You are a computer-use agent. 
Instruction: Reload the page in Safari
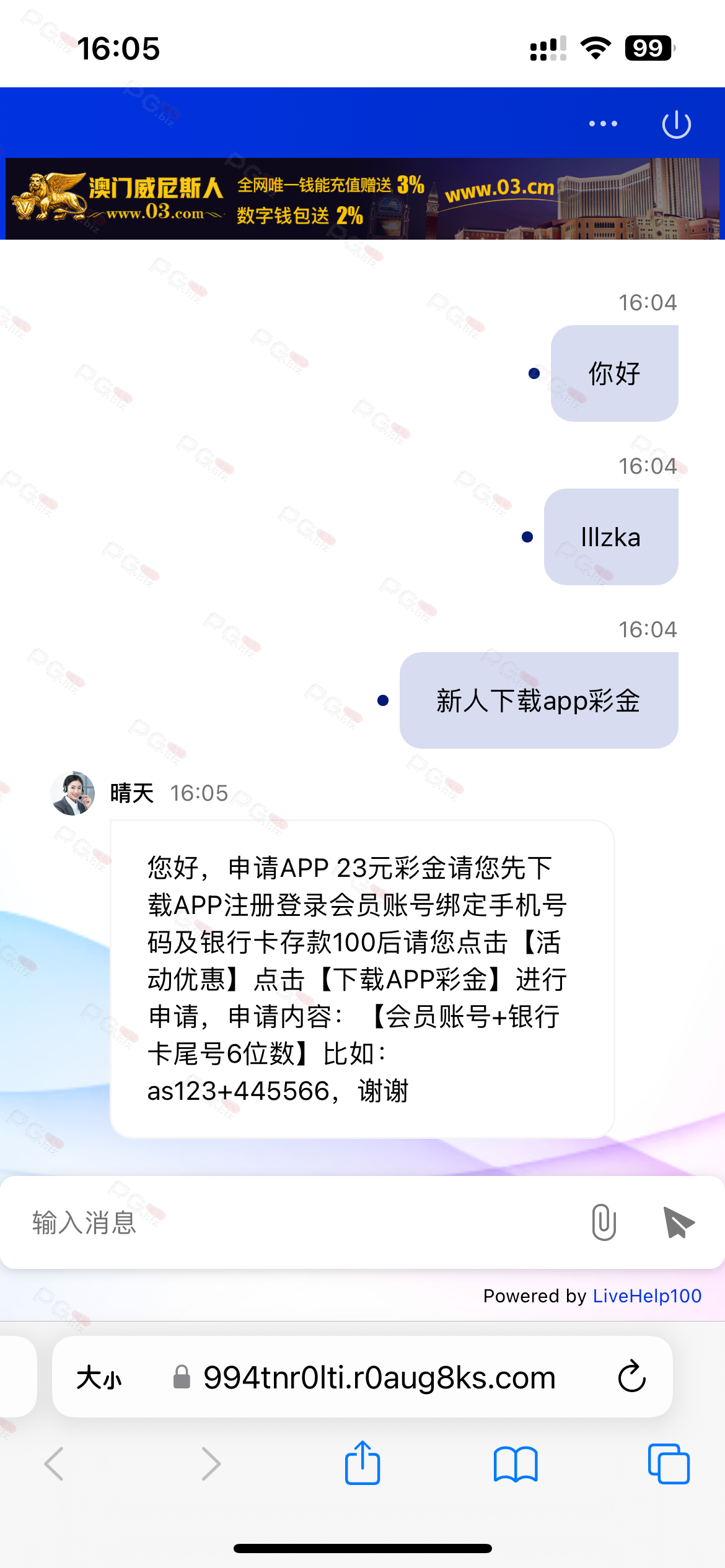[631, 1377]
